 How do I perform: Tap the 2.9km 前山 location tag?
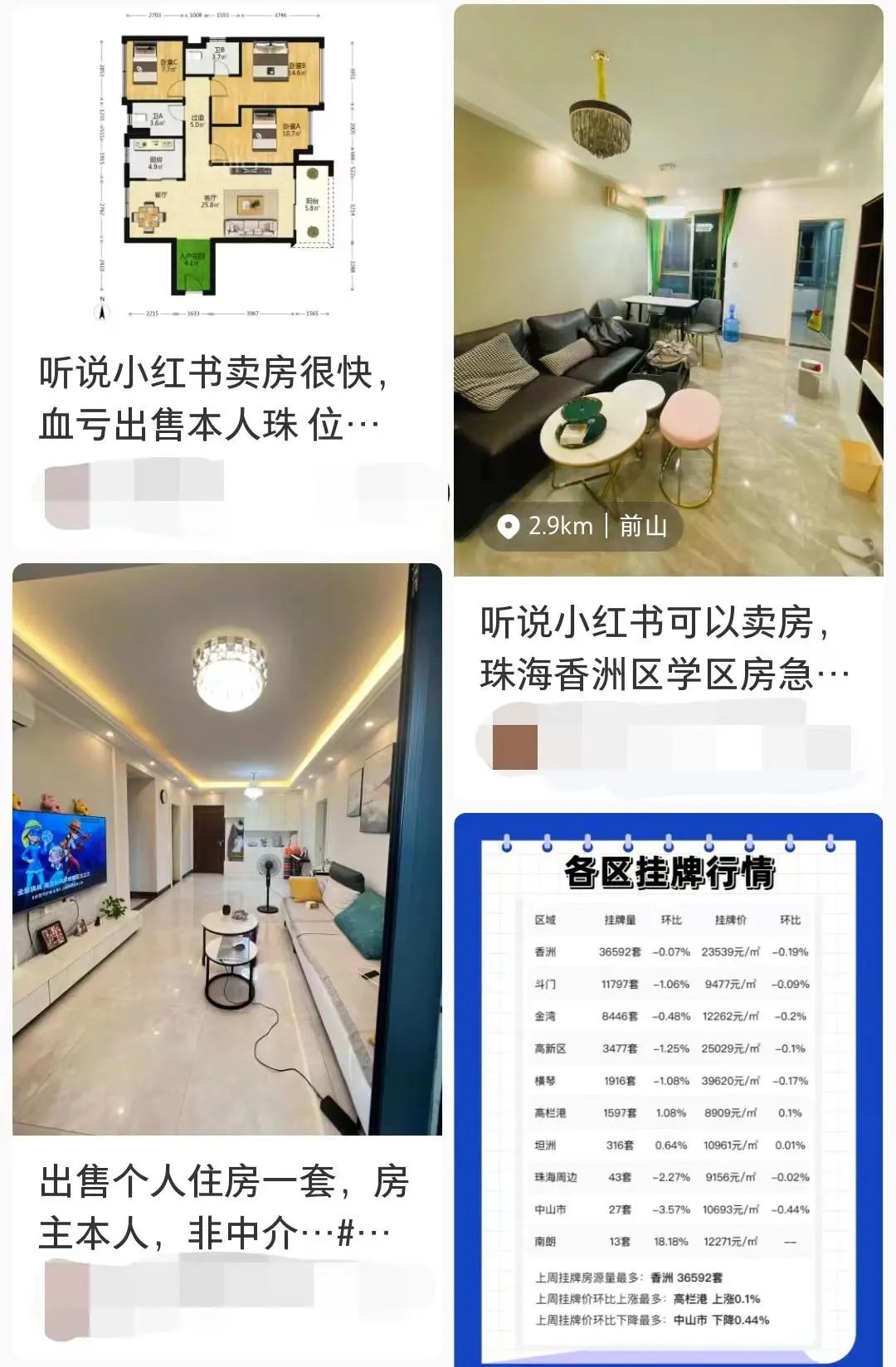pyautogui.click(x=584, y=526)
